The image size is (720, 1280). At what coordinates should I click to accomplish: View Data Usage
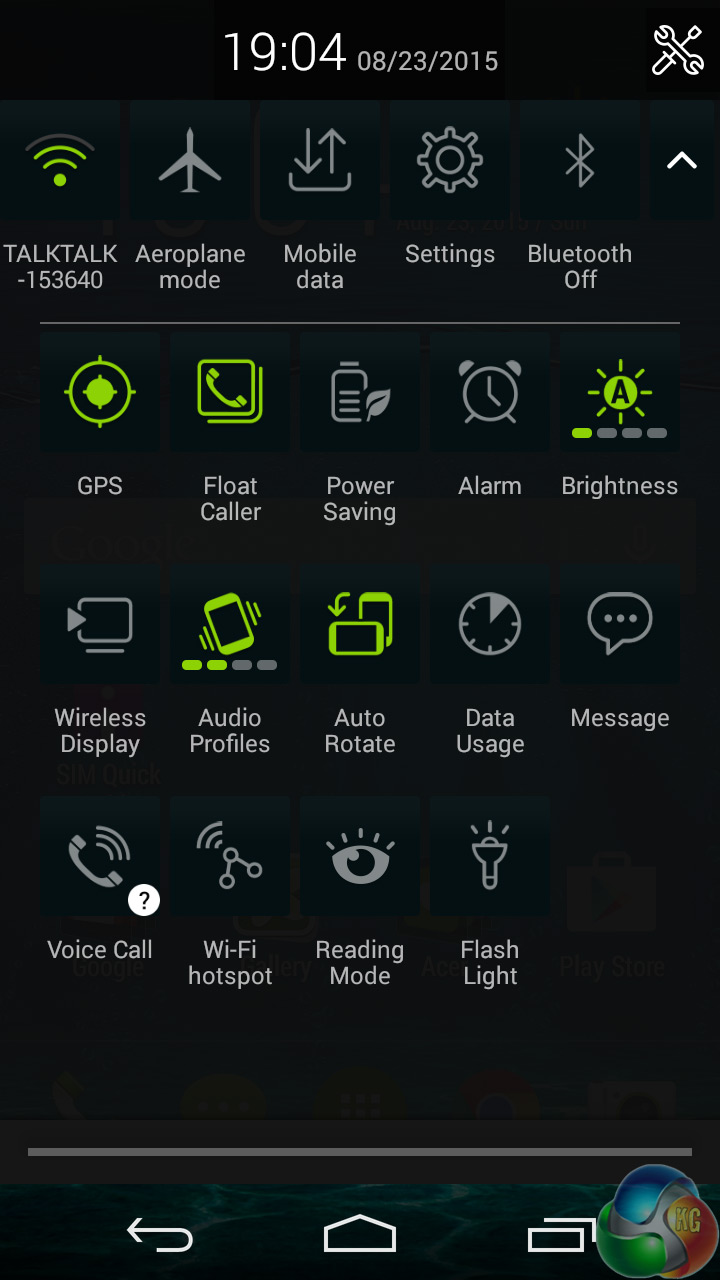point(490,625)
